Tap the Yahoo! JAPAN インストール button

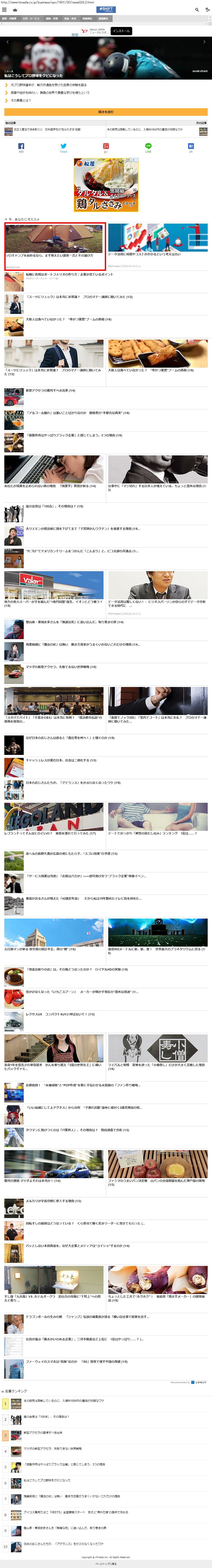pyautogui.click(x=121, y=30)
